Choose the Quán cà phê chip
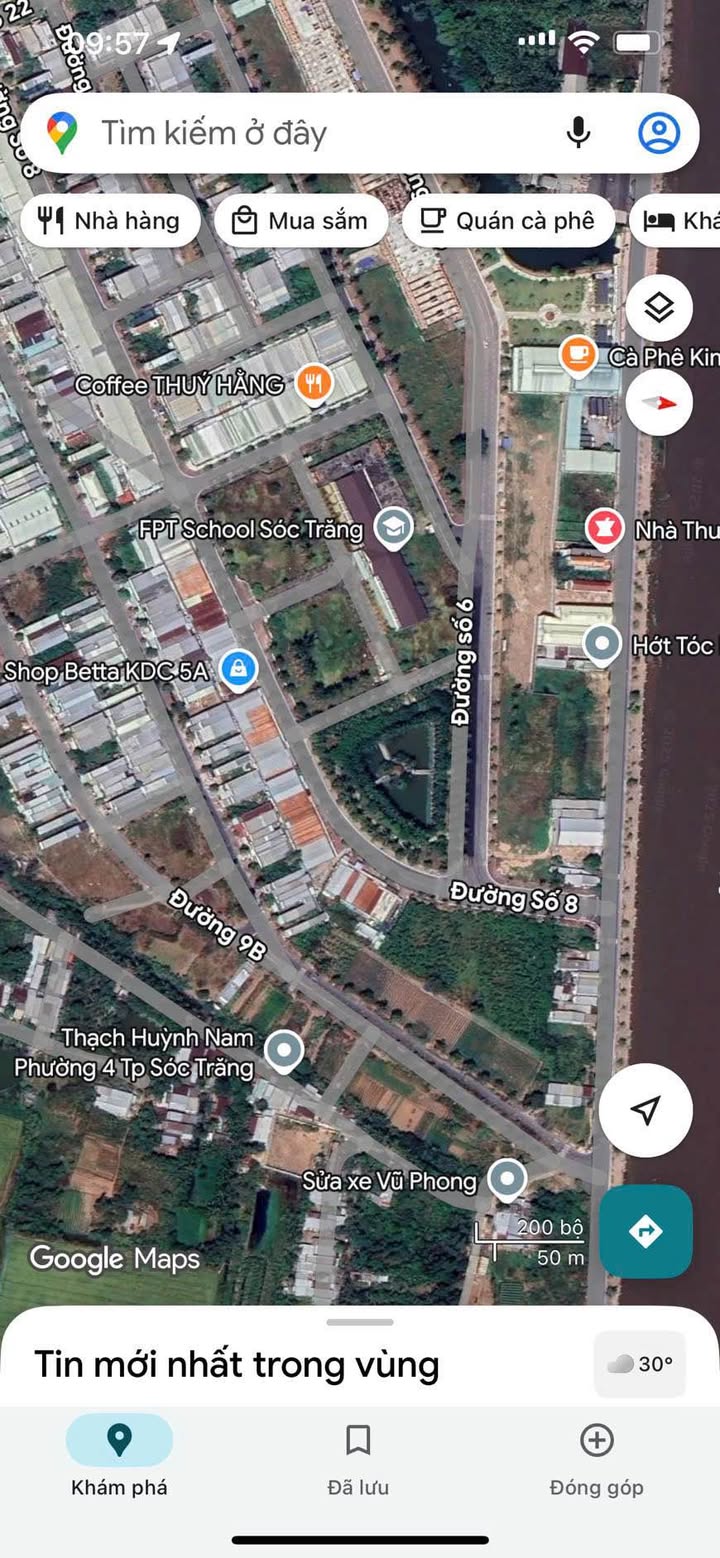Image resolution: width=720 pixels, height=1558 pixels. click(x=507, y=221)
